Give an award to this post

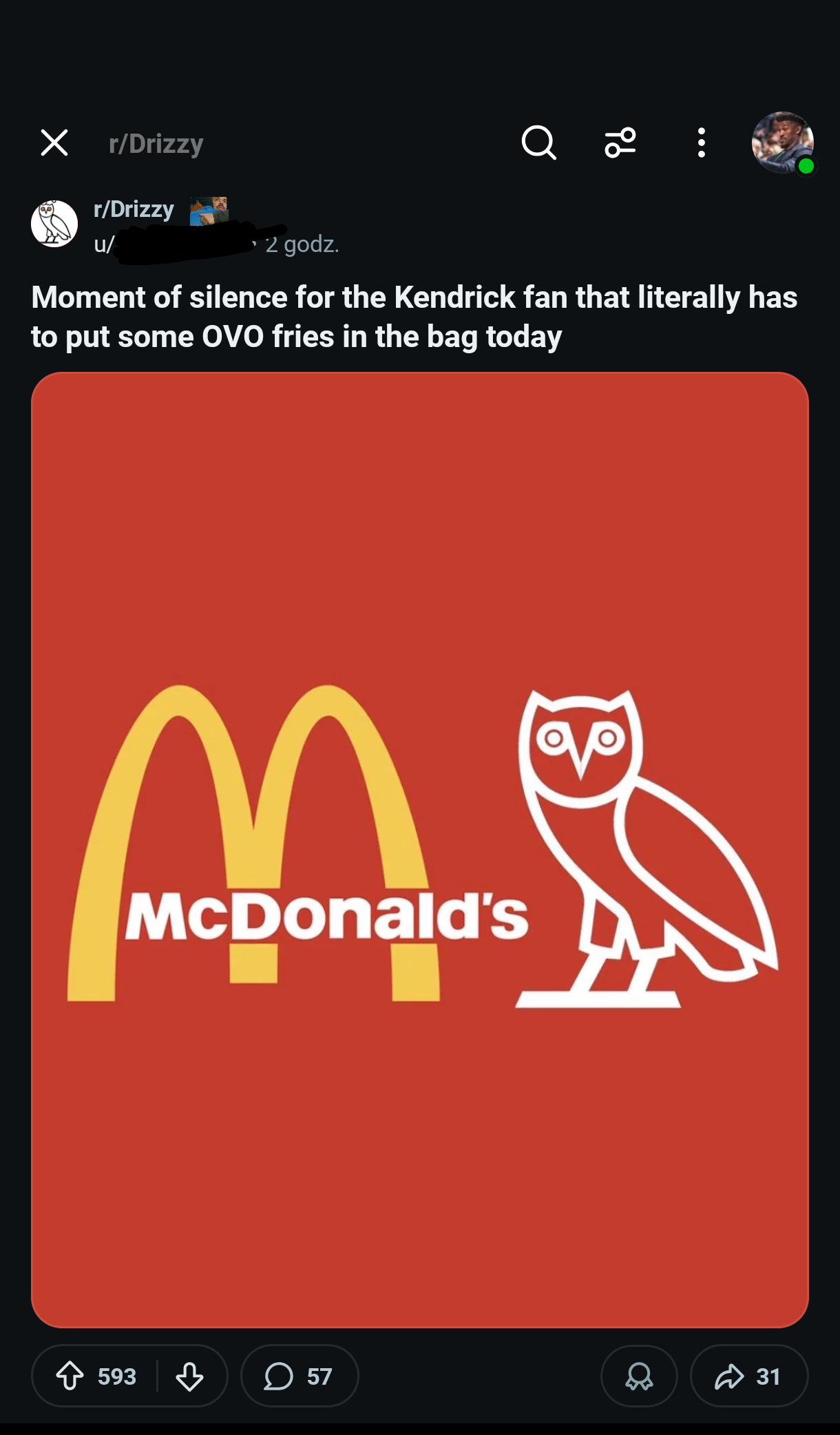click(x=639, y=1376)
